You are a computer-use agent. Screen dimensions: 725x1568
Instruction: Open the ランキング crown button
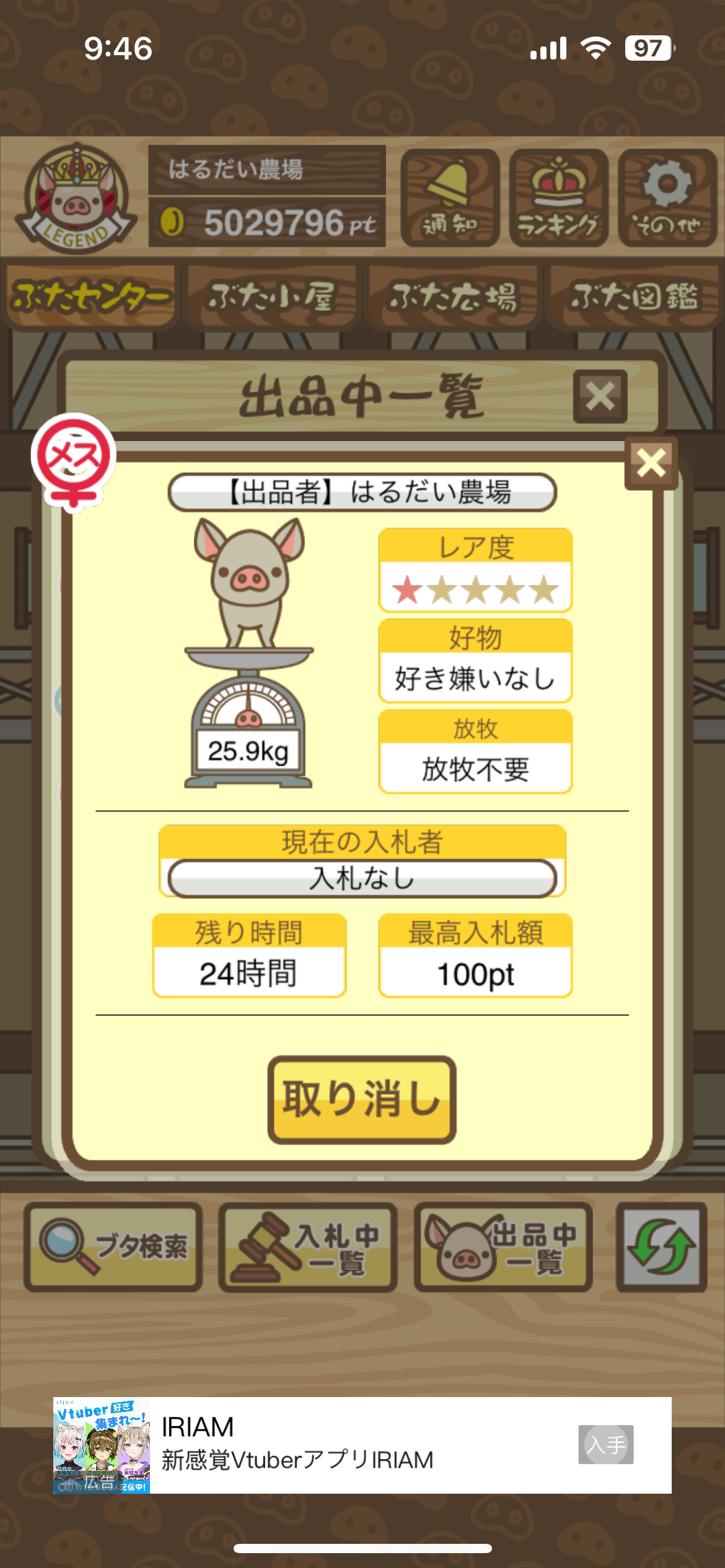coord(558,198)
